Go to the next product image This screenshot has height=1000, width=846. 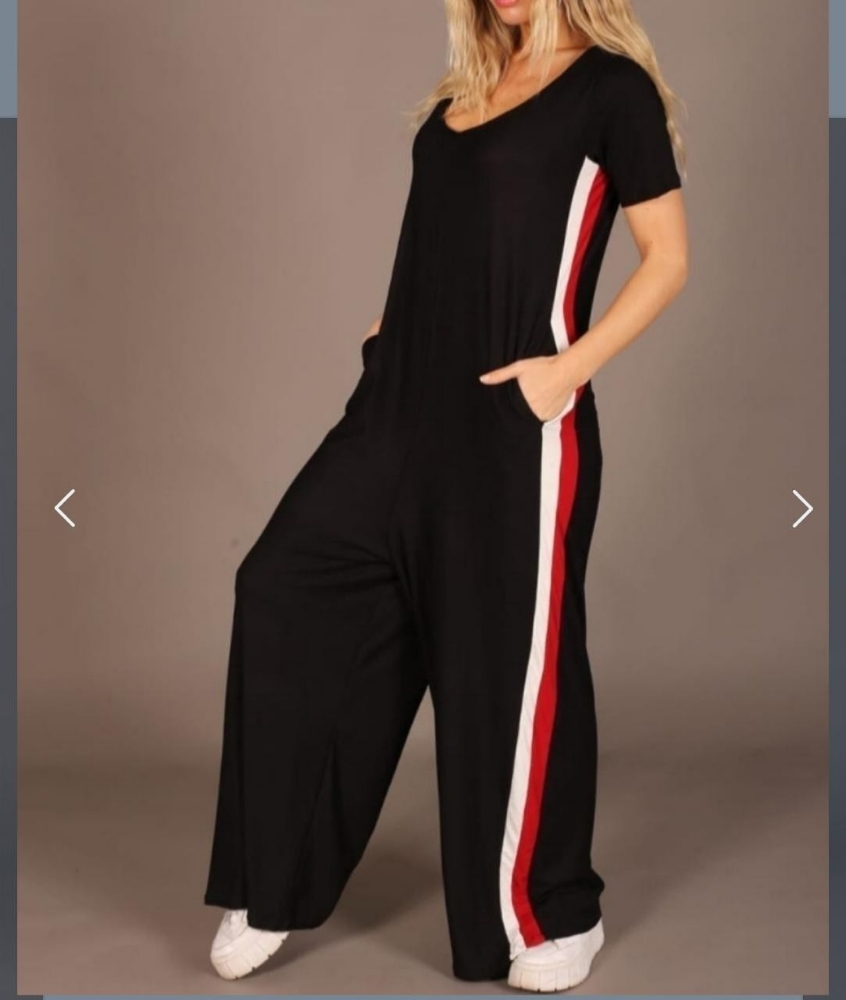point(801,508)
